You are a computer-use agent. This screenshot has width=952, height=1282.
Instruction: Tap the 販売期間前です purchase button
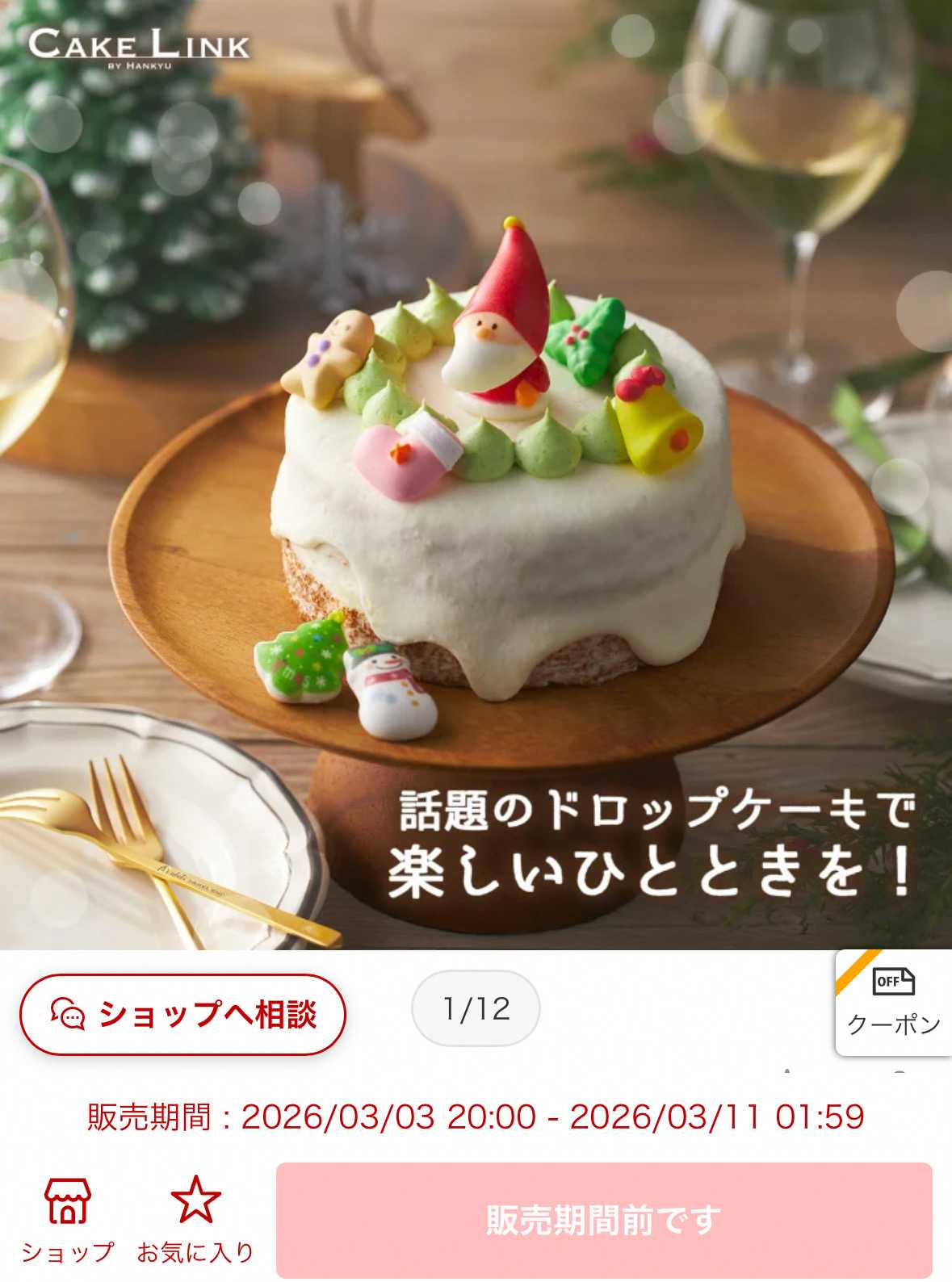pyautogui.click(x=603, y=1220)
